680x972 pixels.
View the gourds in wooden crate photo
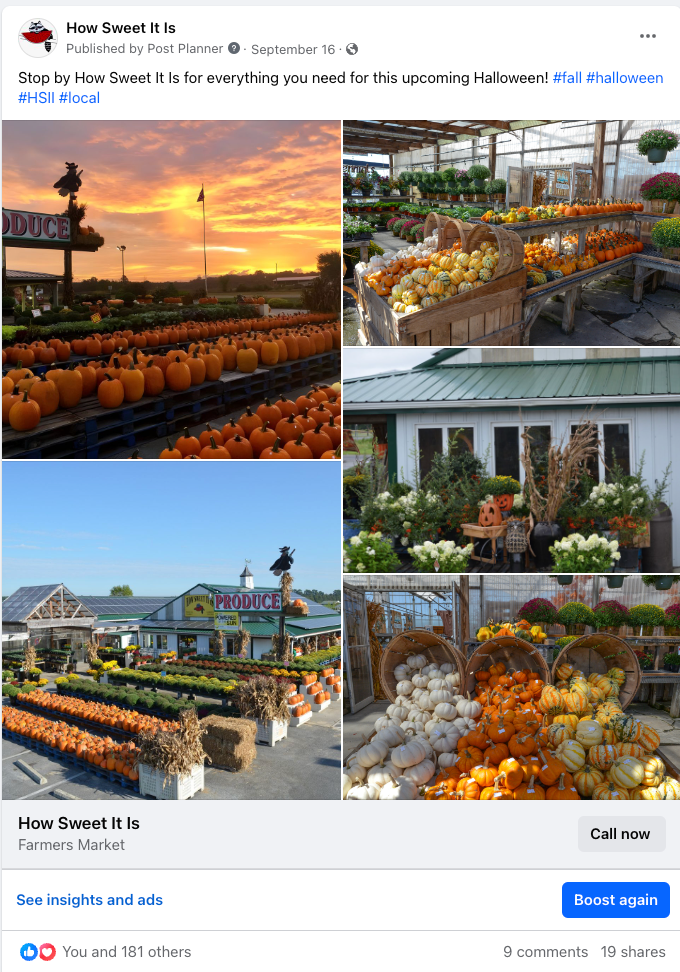tap(511, 232)
